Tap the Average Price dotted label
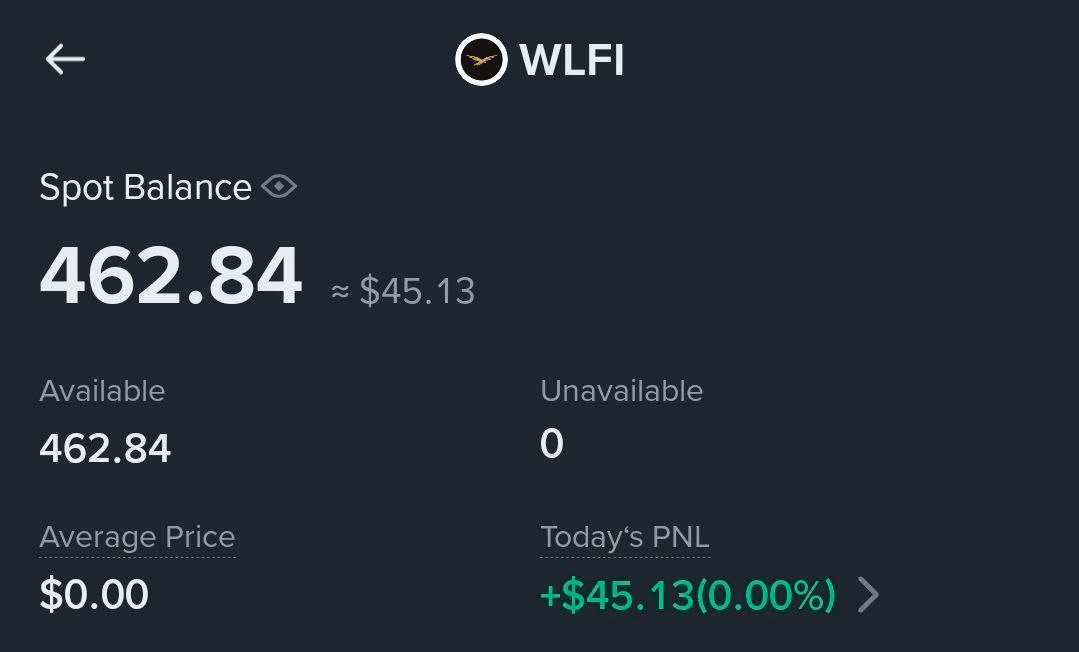 tap(137, 537)
